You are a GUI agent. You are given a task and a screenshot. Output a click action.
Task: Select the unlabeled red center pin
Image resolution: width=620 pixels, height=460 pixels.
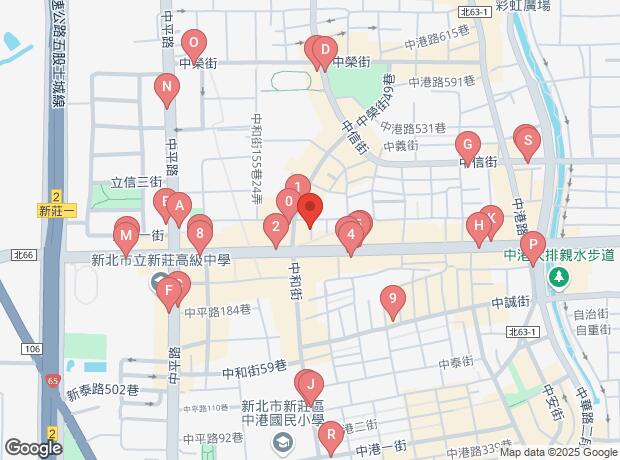[310, 210]
